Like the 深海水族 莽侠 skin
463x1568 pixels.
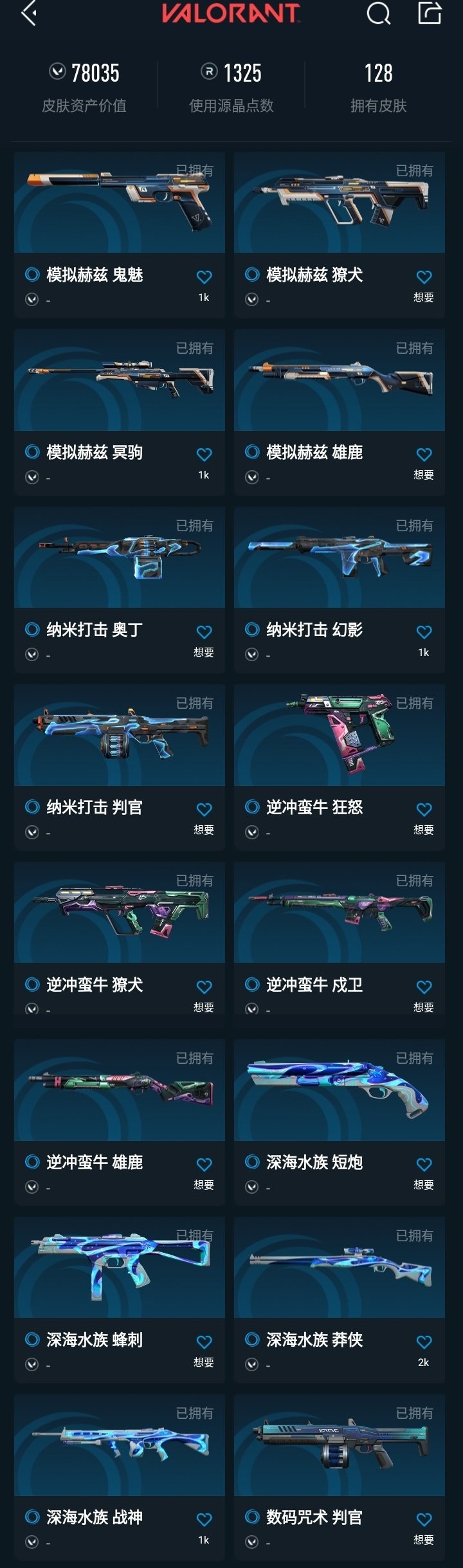click(424, 1342)
